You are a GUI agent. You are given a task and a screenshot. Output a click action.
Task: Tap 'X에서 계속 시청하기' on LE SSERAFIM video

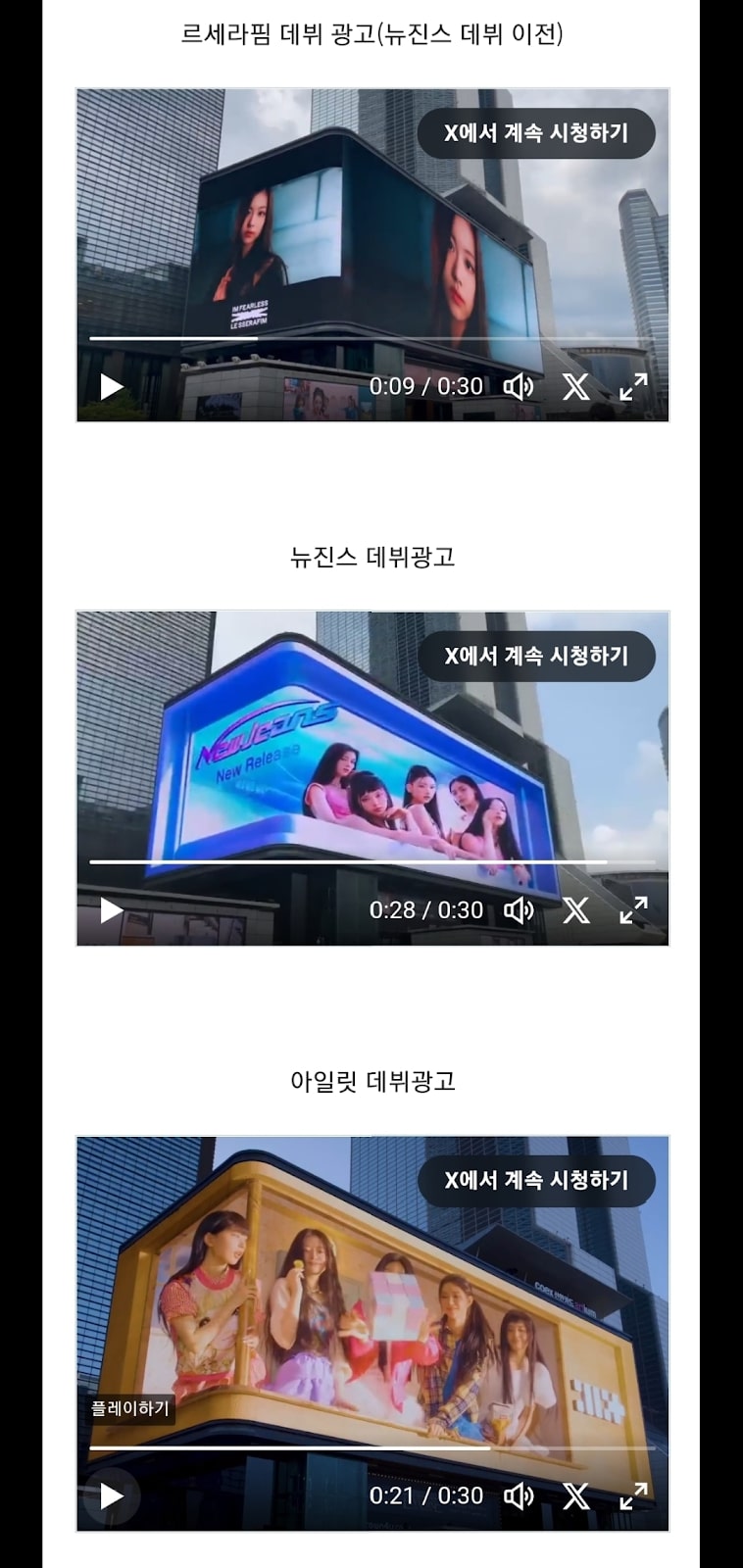point(536,133)
